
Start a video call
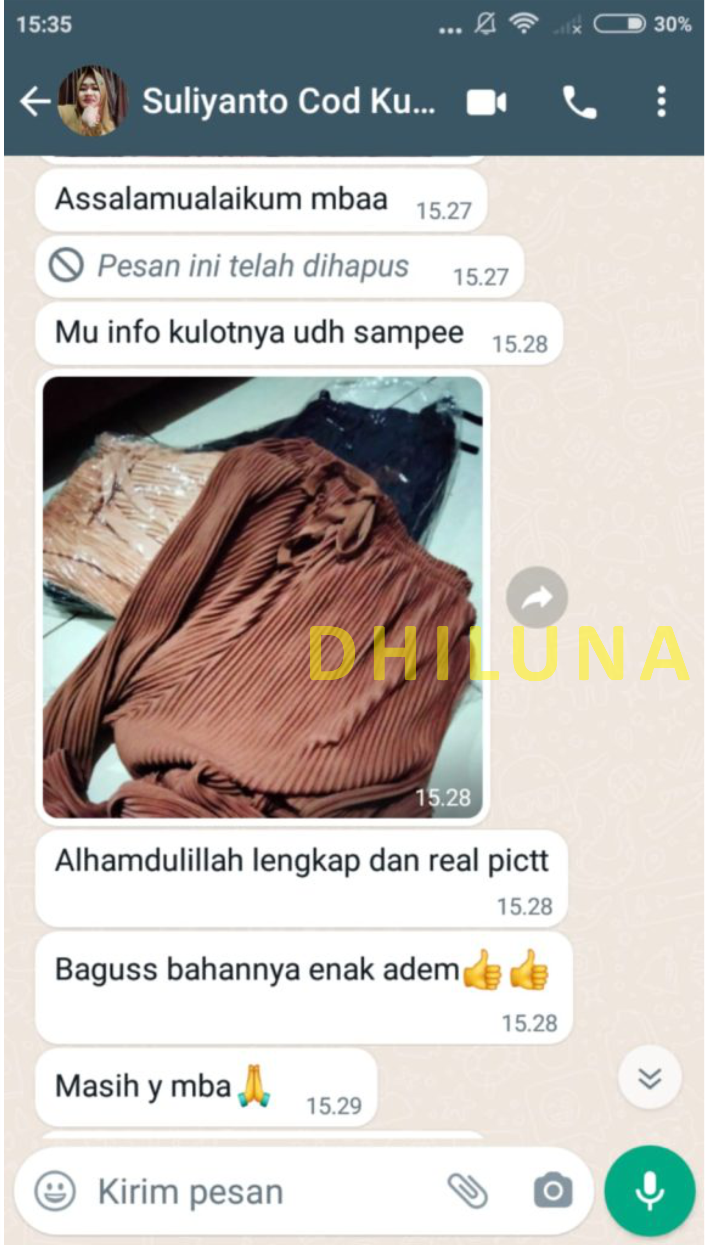[x=487, y=102]
